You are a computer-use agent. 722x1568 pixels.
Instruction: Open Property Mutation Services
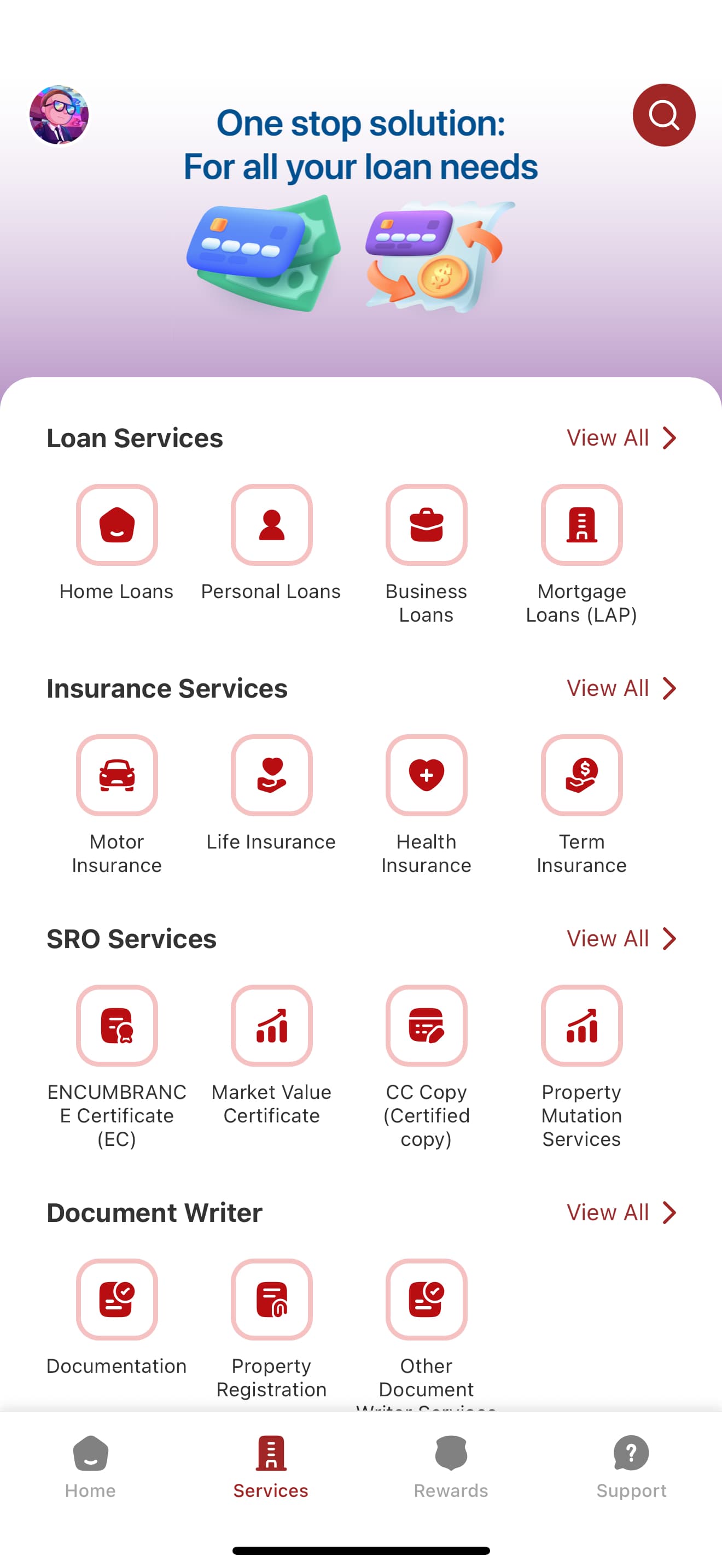[x=581, y=1026]
